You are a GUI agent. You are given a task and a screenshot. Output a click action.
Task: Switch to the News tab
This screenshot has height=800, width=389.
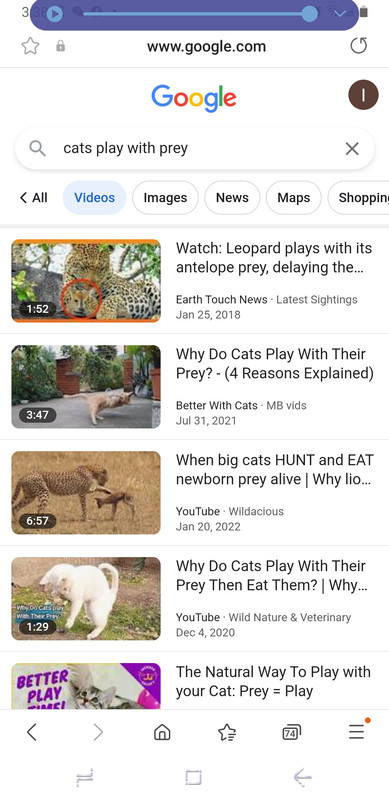232,197
